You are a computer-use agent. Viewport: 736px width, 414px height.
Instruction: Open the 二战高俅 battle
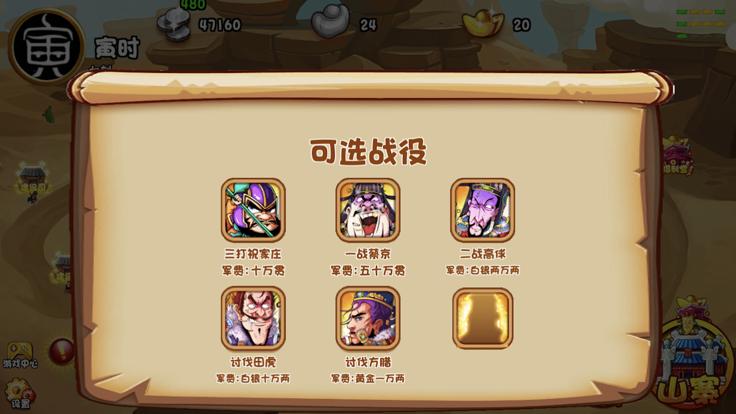482,210
